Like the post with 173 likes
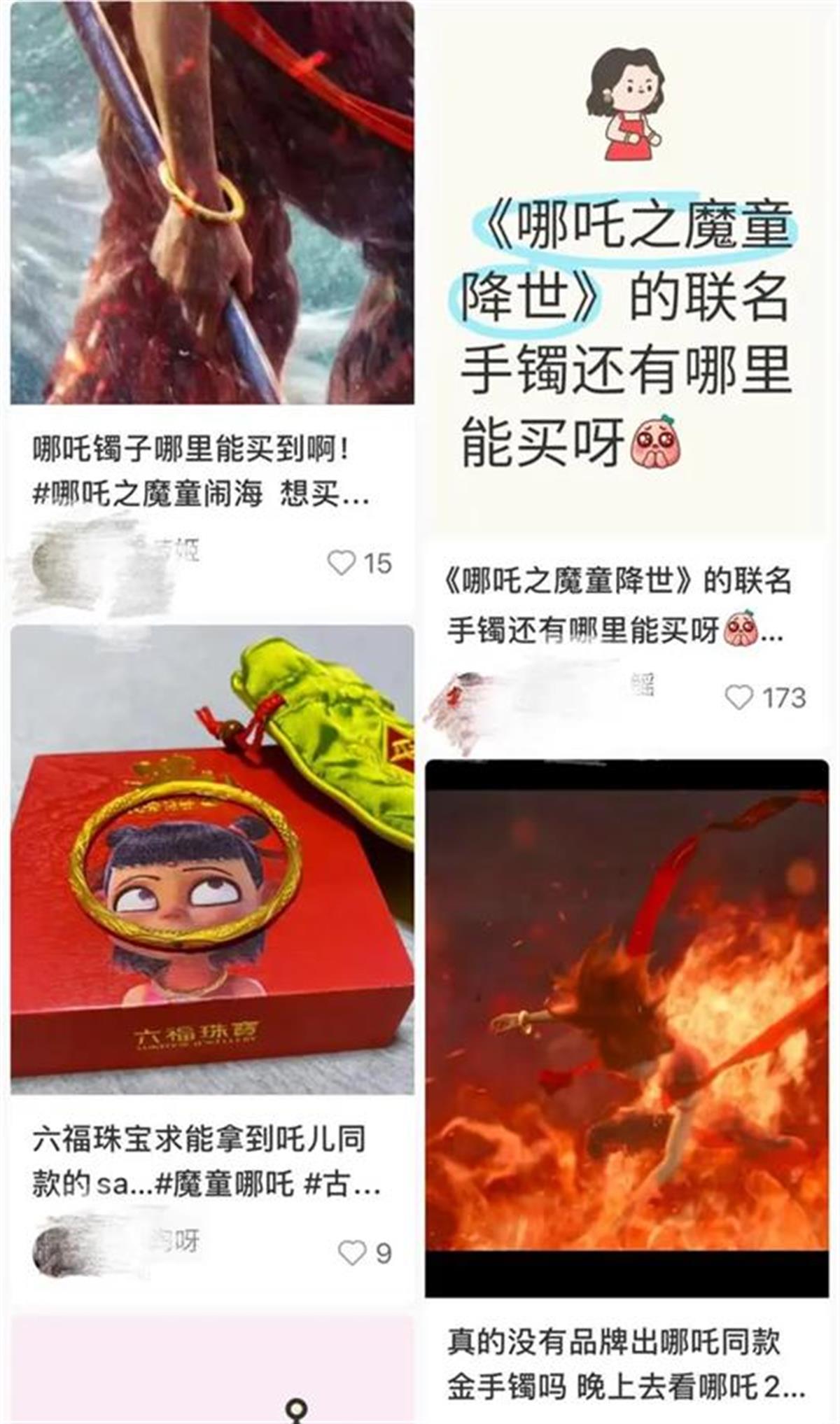Viewport: 840px width, 1424px height. 738,697
